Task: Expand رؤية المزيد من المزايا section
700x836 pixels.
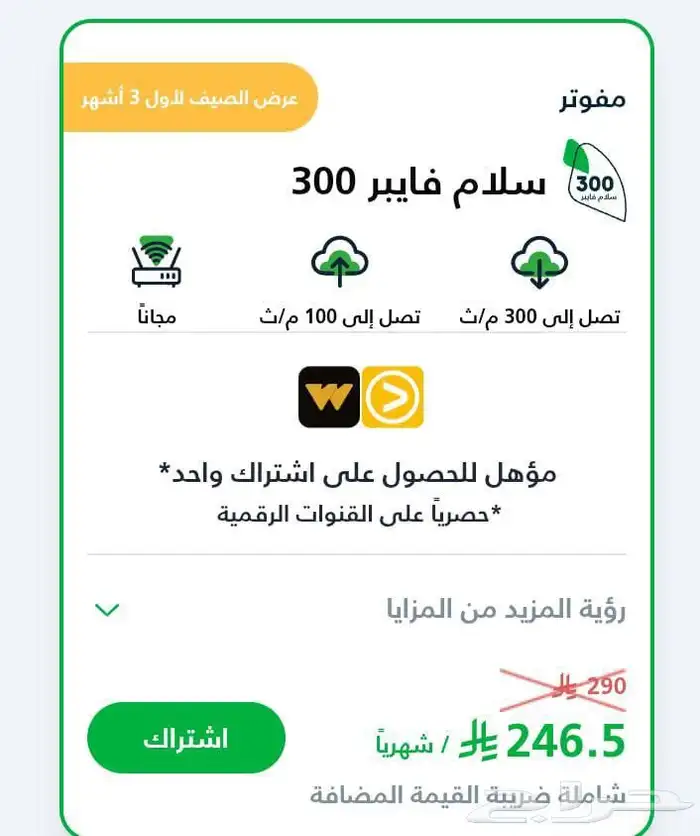Action: (107, 609)
